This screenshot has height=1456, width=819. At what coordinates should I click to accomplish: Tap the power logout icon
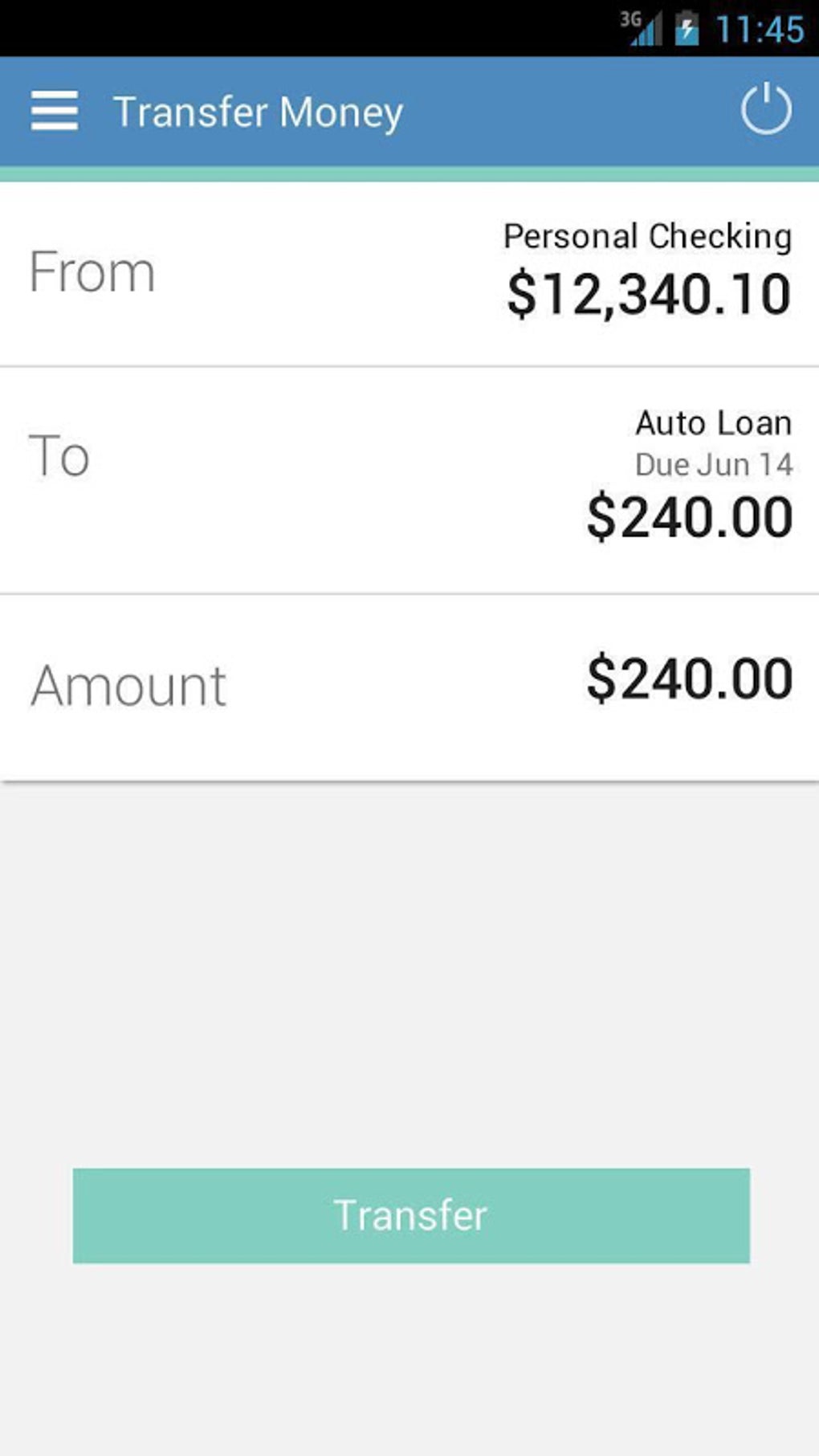[766, 109]
